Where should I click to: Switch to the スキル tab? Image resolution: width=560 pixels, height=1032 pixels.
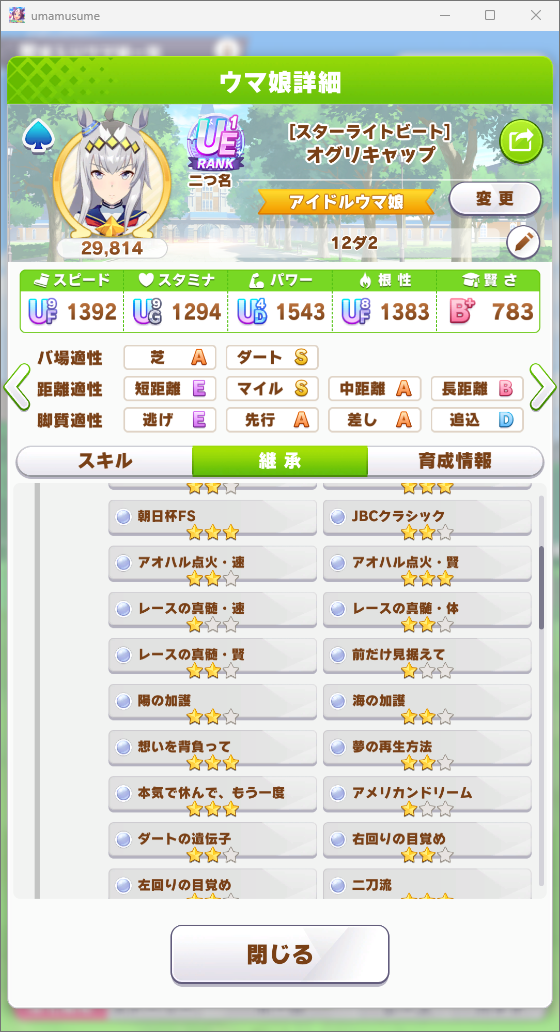tap(105, 461)
